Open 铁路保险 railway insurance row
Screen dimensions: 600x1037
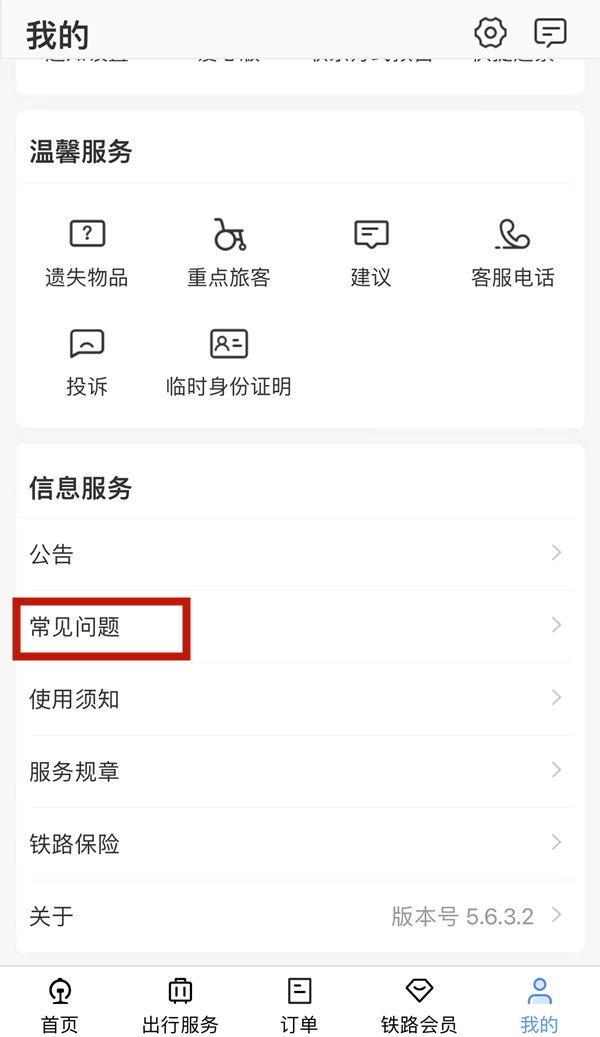coord(299,844)
